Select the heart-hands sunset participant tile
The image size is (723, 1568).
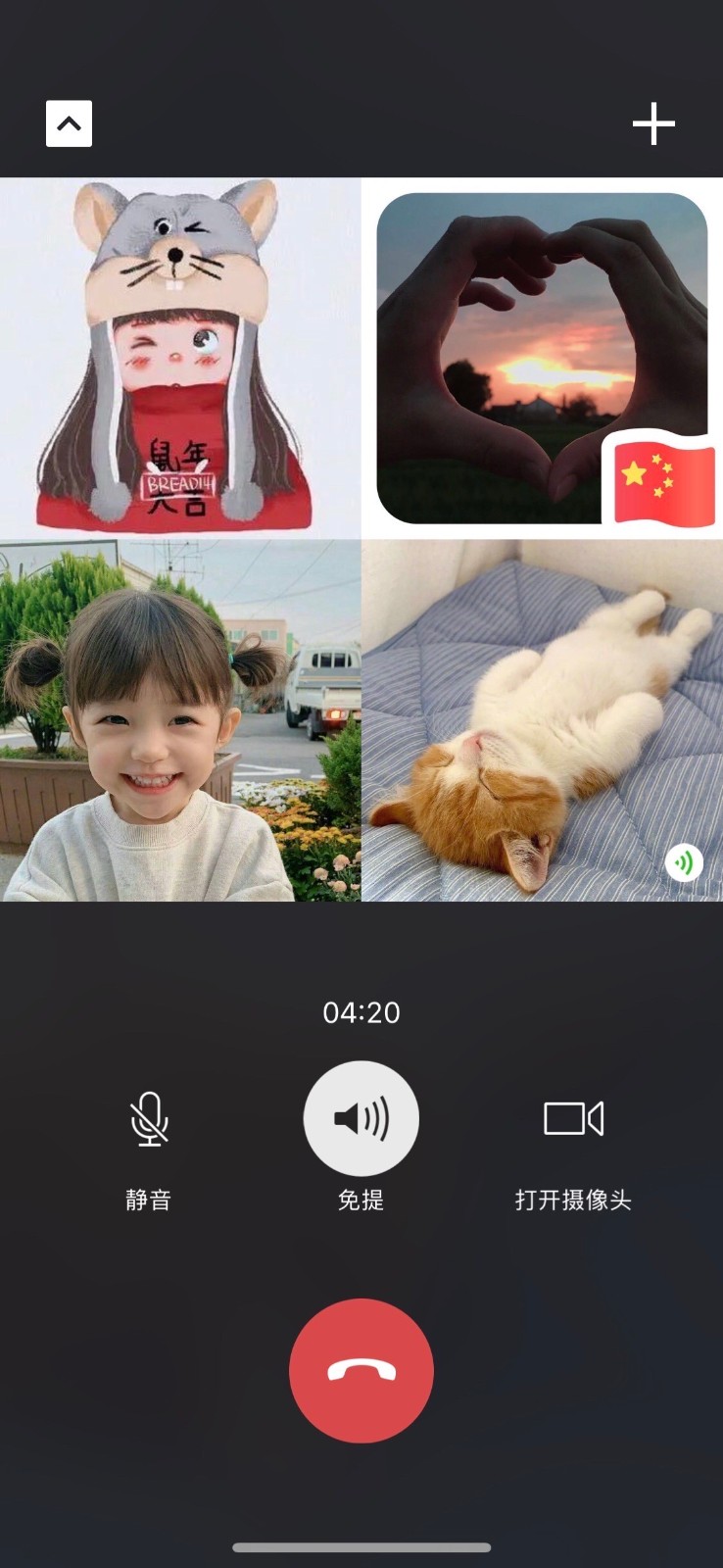[542, 358]
